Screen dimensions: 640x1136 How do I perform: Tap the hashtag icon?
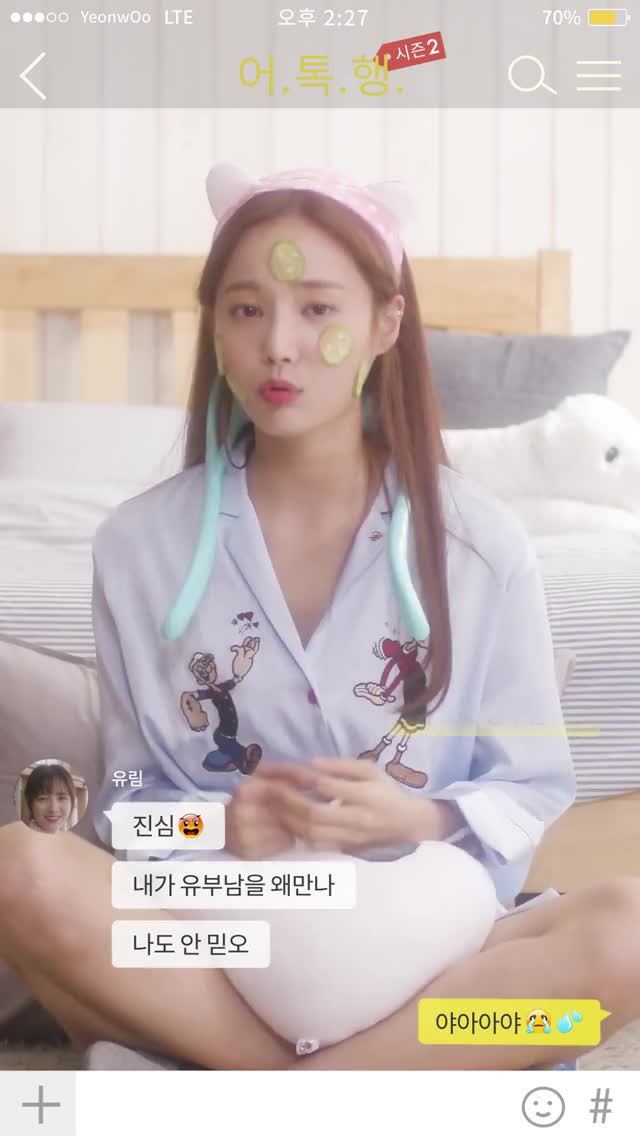601,1106
